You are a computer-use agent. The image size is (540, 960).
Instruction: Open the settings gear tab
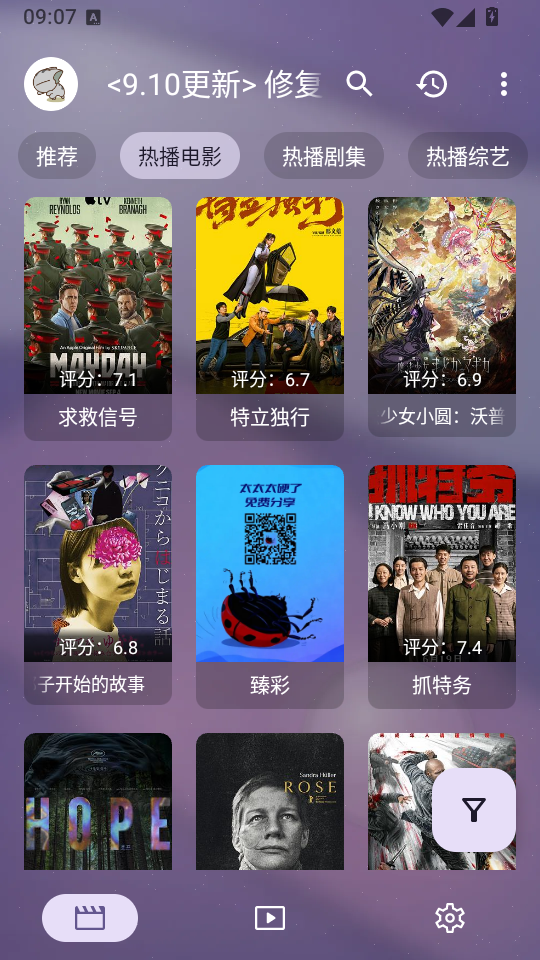(450, 918)
